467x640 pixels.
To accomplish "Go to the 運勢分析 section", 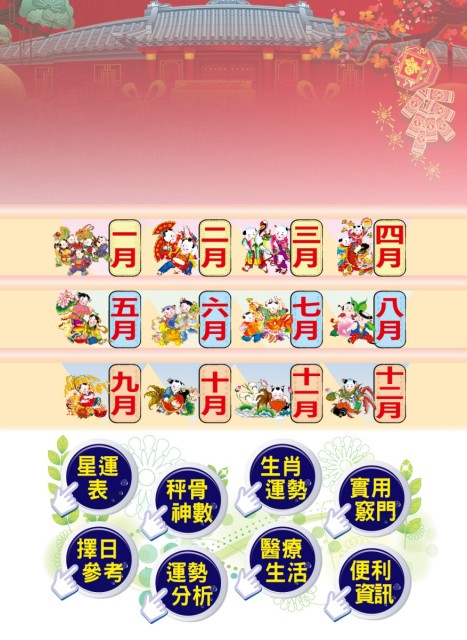I will pyautogui.click(x=189, y=584).
